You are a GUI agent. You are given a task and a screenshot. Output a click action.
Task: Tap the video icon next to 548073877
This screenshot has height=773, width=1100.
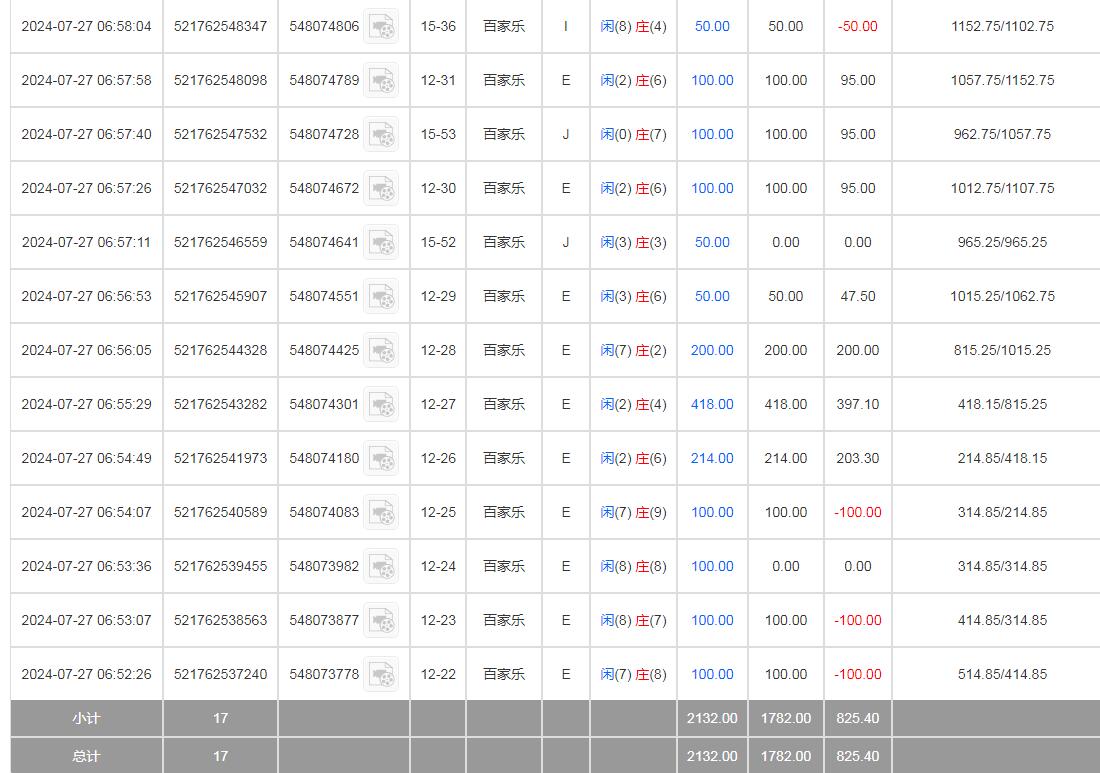(x=380, y=621)
